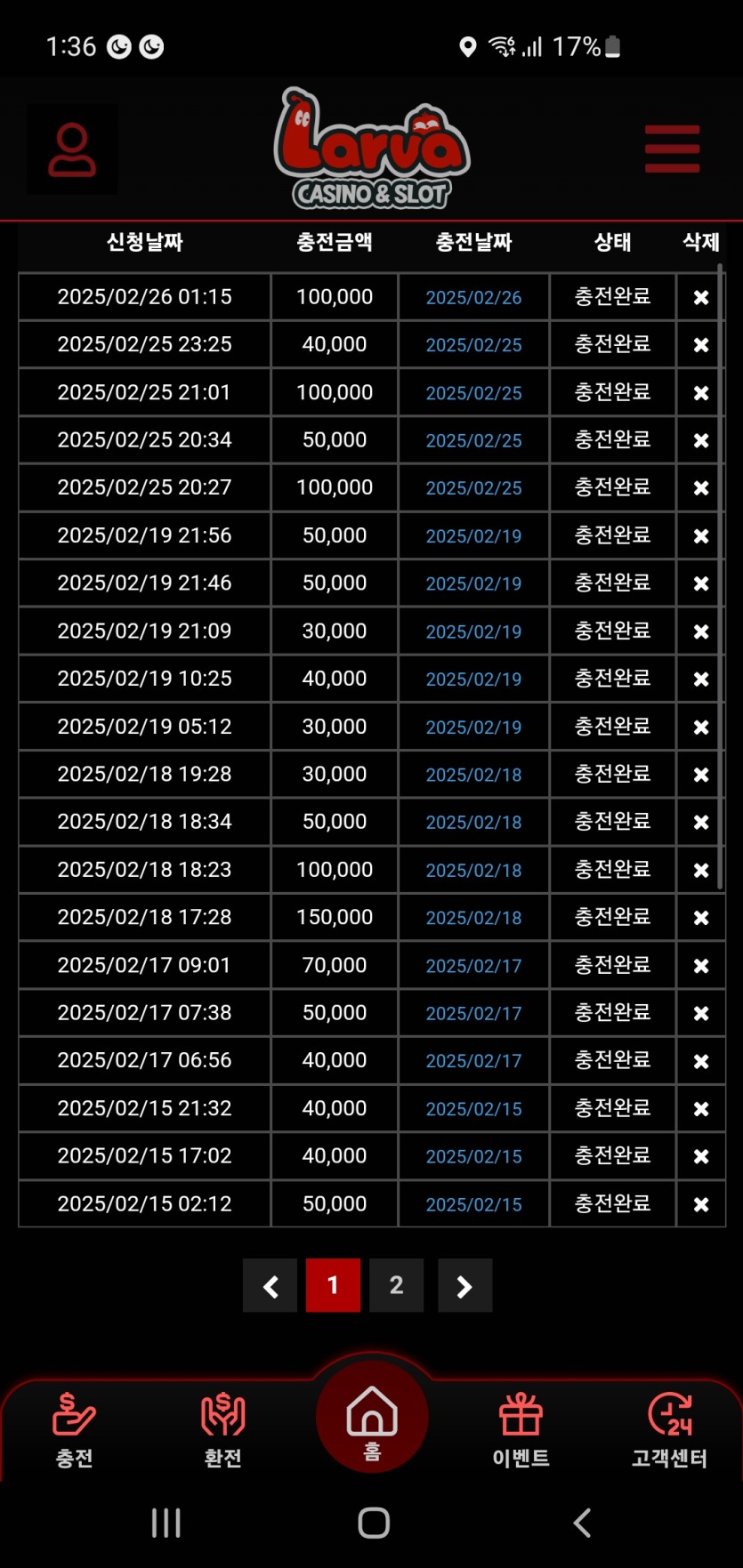Open the user profile icon
Image resolution: width=743 pixels, height=1568 pixels.
pyautogui.click(x=72, y=149)
